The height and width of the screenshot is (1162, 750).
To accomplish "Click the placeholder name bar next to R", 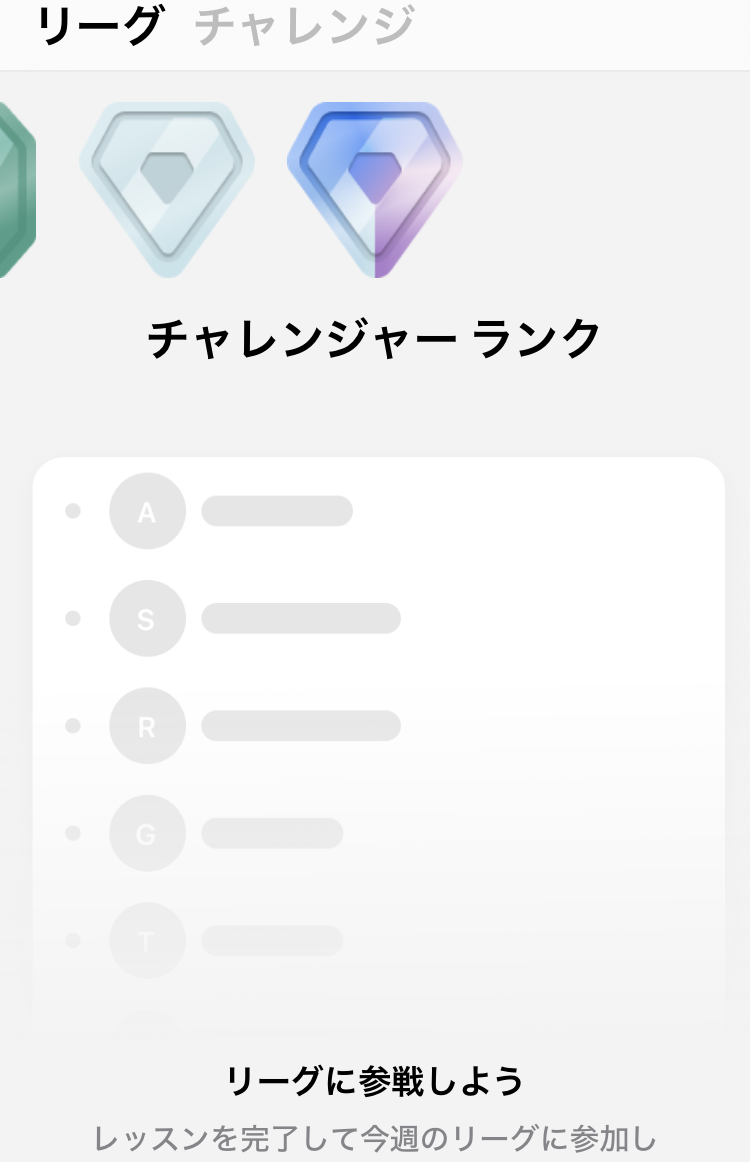I will click(x=301, y=726).
